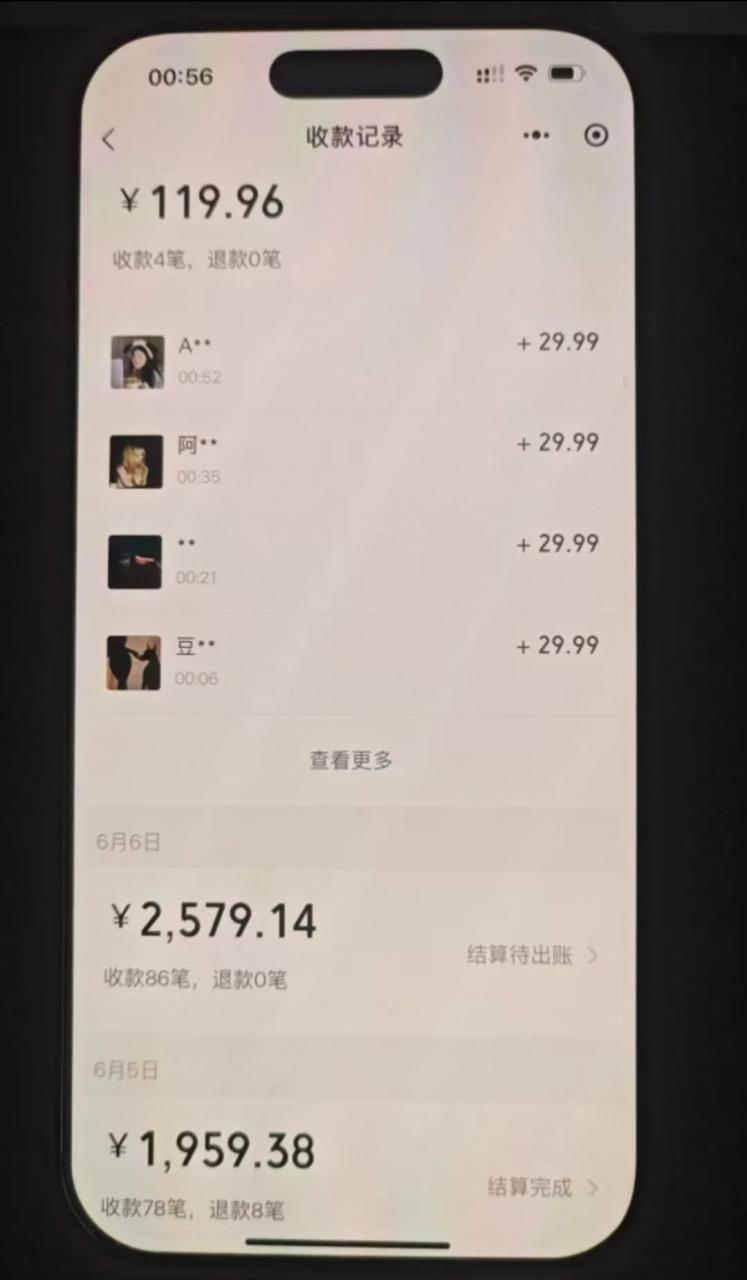Go back from the 收款记录 page

(x=109, y=139)
